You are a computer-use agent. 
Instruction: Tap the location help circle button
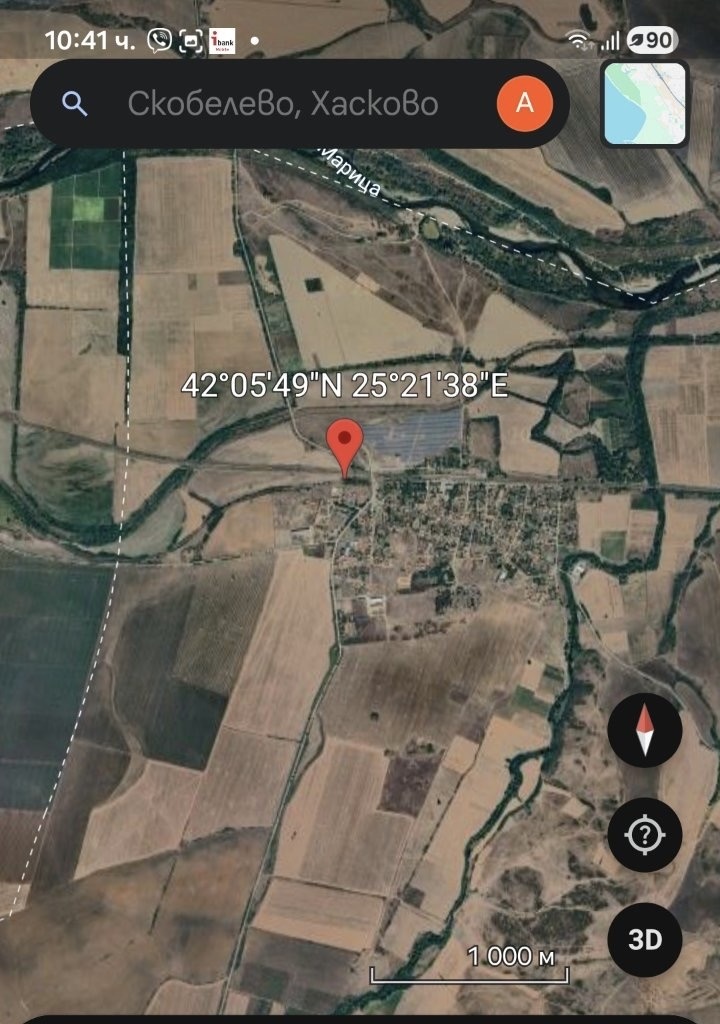643,833
